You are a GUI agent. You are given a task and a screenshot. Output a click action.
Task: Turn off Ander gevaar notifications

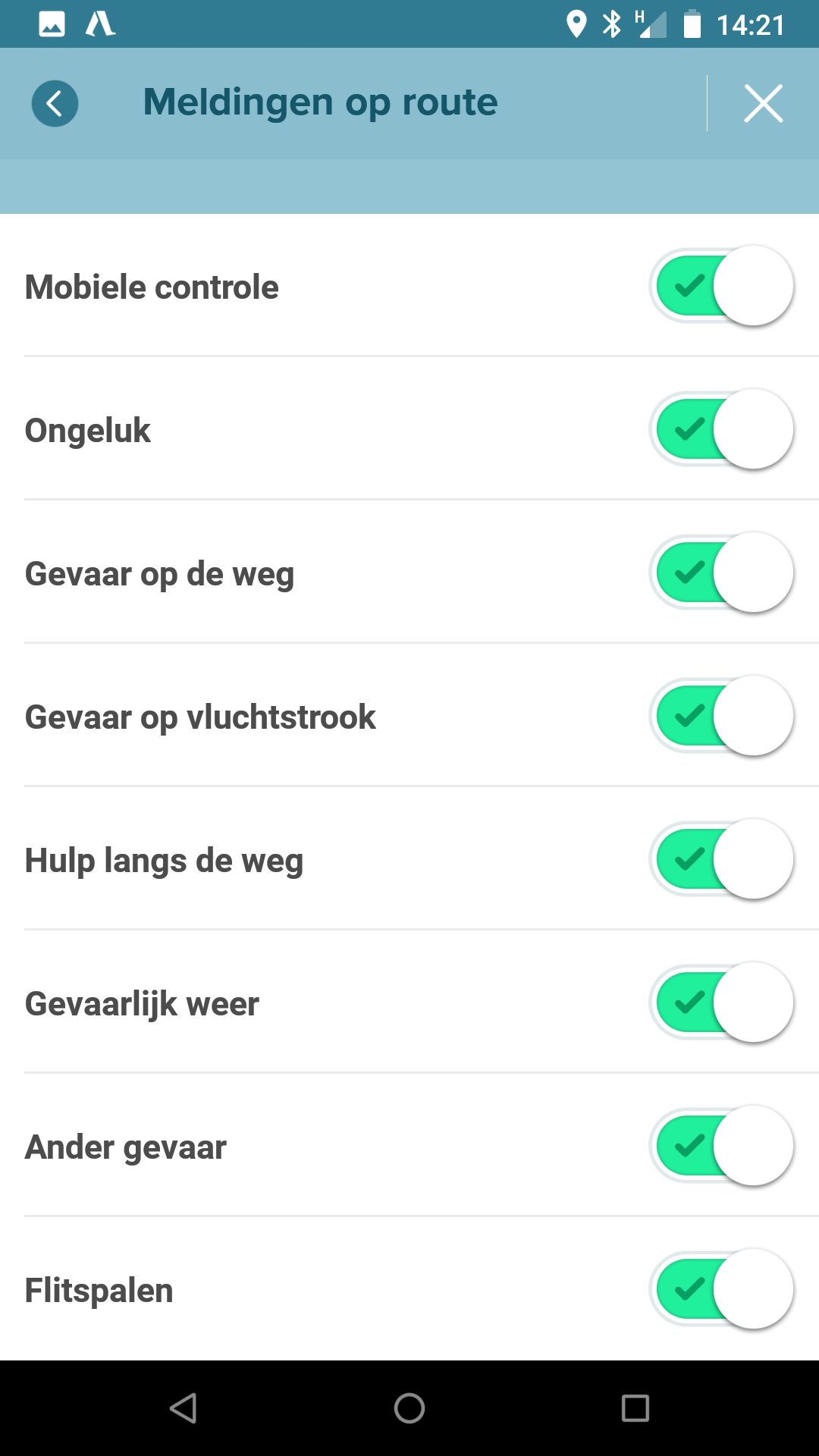pyautogui.click(x=721, y=1146)
